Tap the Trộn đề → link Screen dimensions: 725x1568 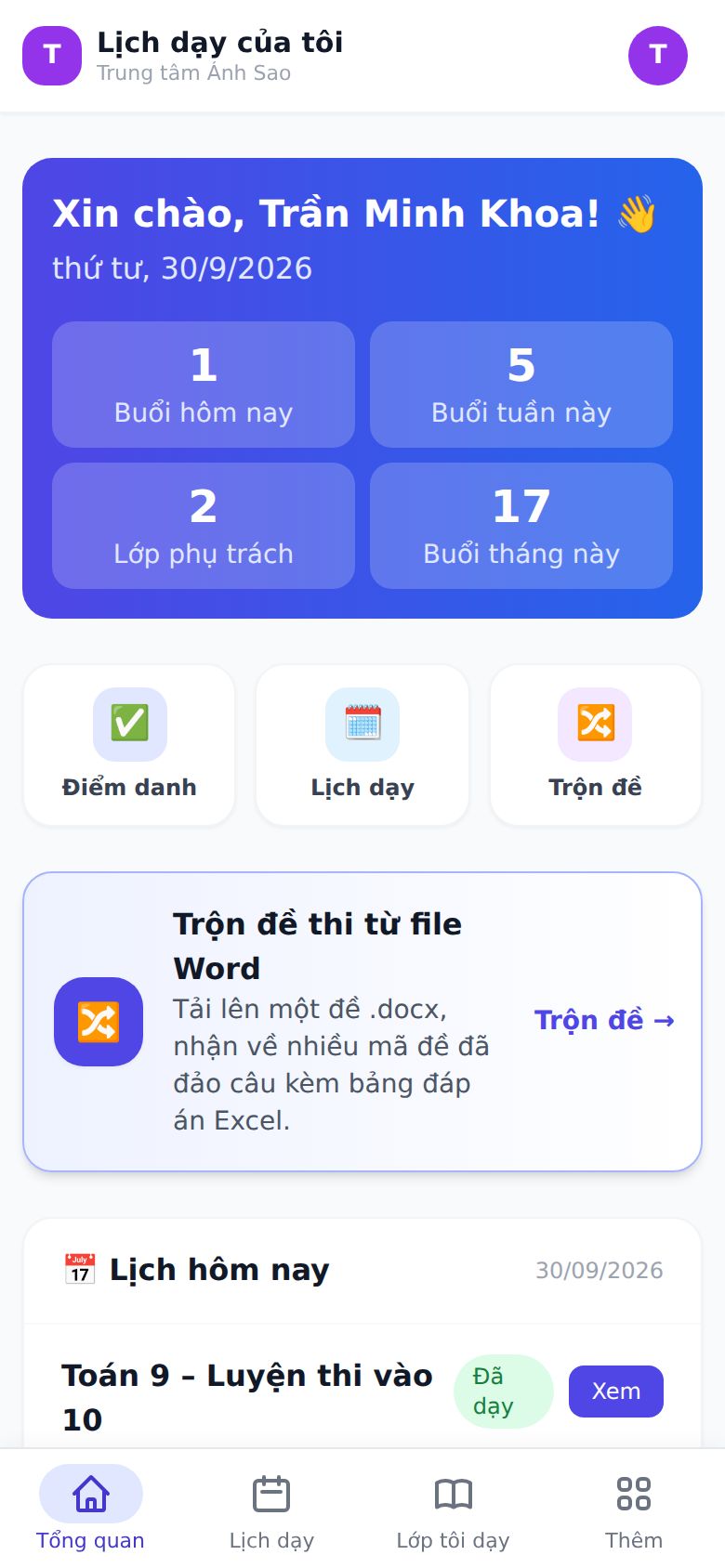pos(605,1021)
